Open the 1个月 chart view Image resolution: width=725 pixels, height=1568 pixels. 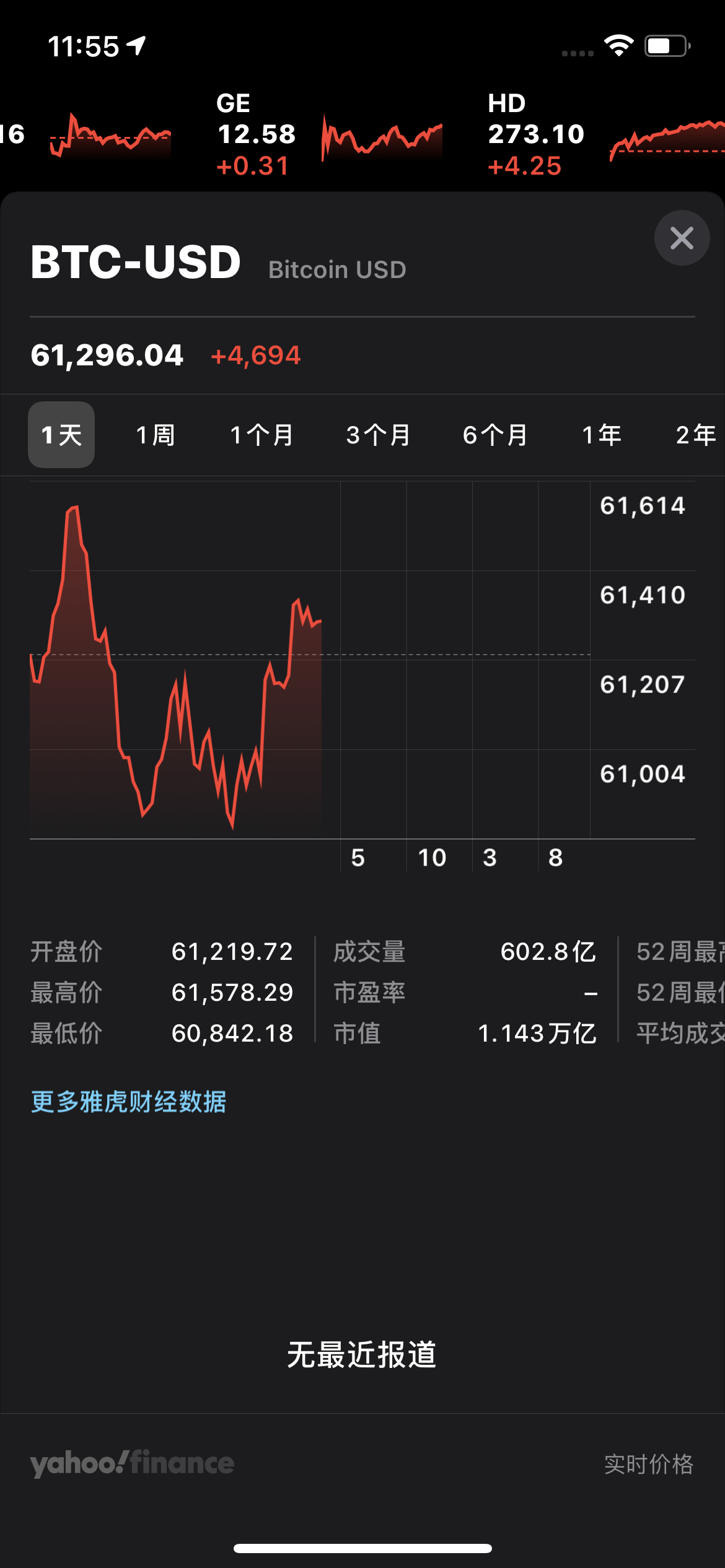[x=261, y=435]
